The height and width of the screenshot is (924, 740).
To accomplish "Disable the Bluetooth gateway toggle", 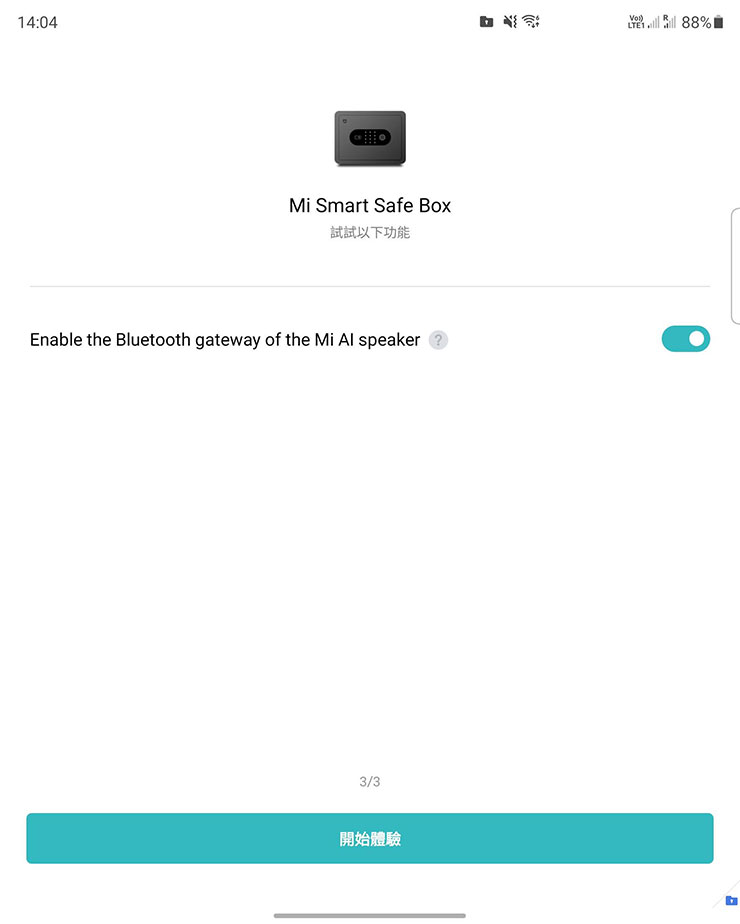I will pyautogui.click(x=685, y=339).
